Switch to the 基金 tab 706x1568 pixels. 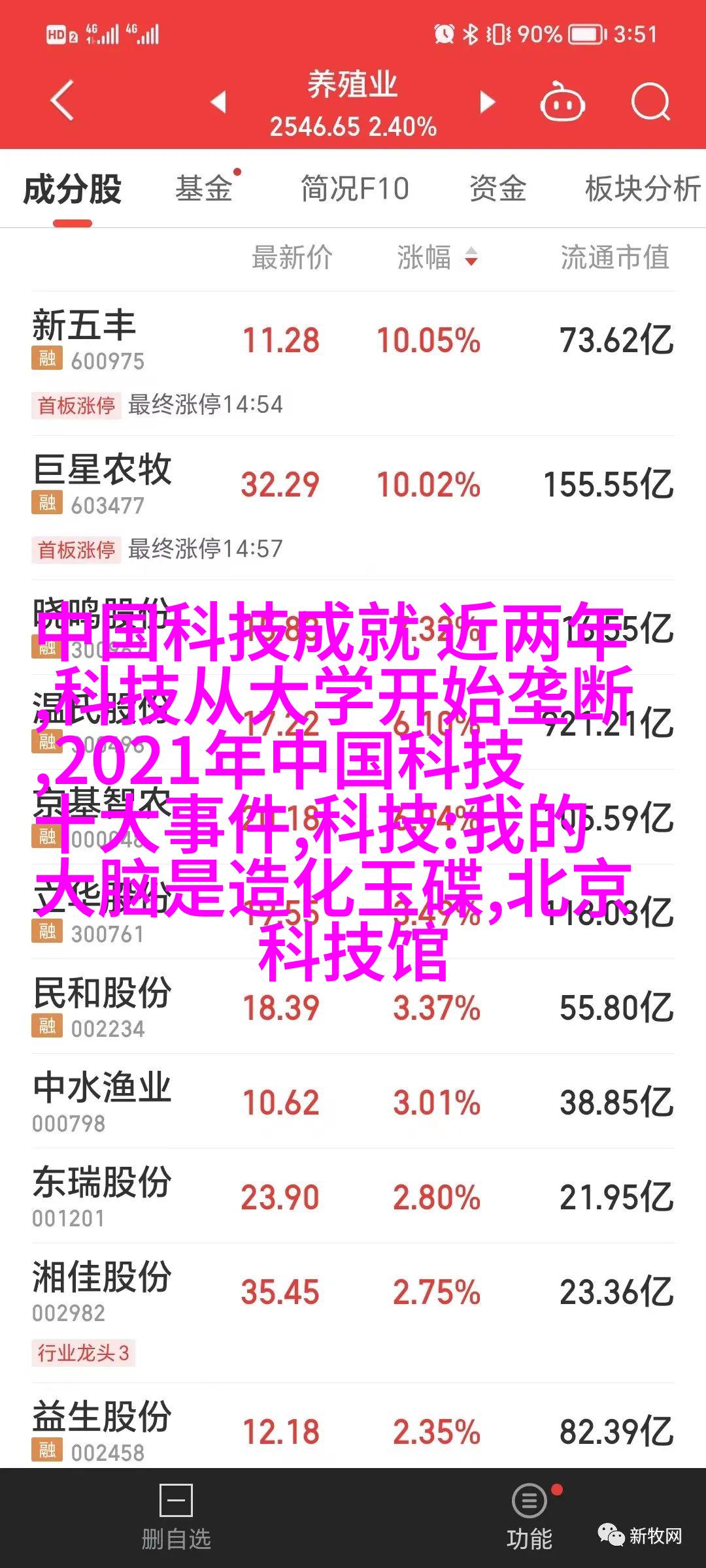(204, 189)
